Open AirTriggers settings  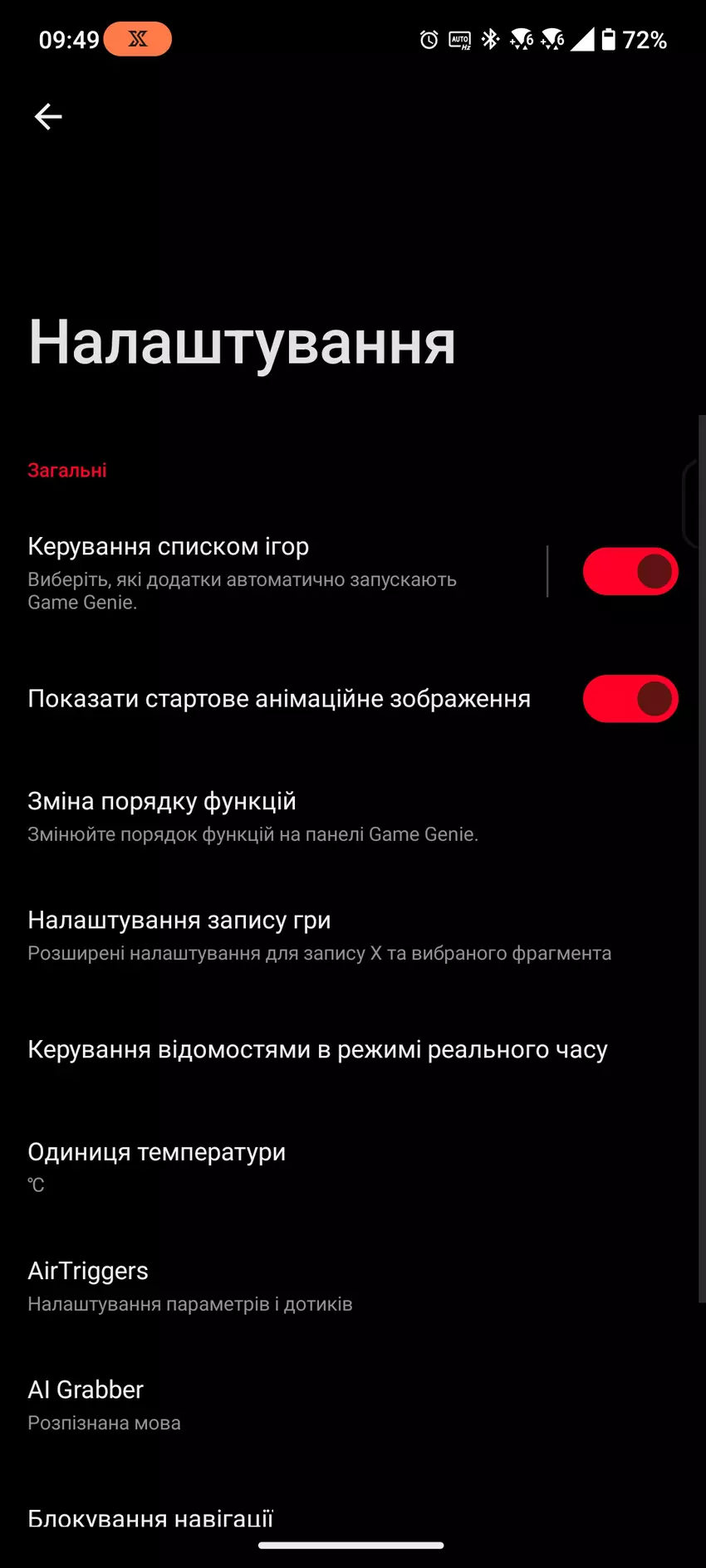[189, 1286]
